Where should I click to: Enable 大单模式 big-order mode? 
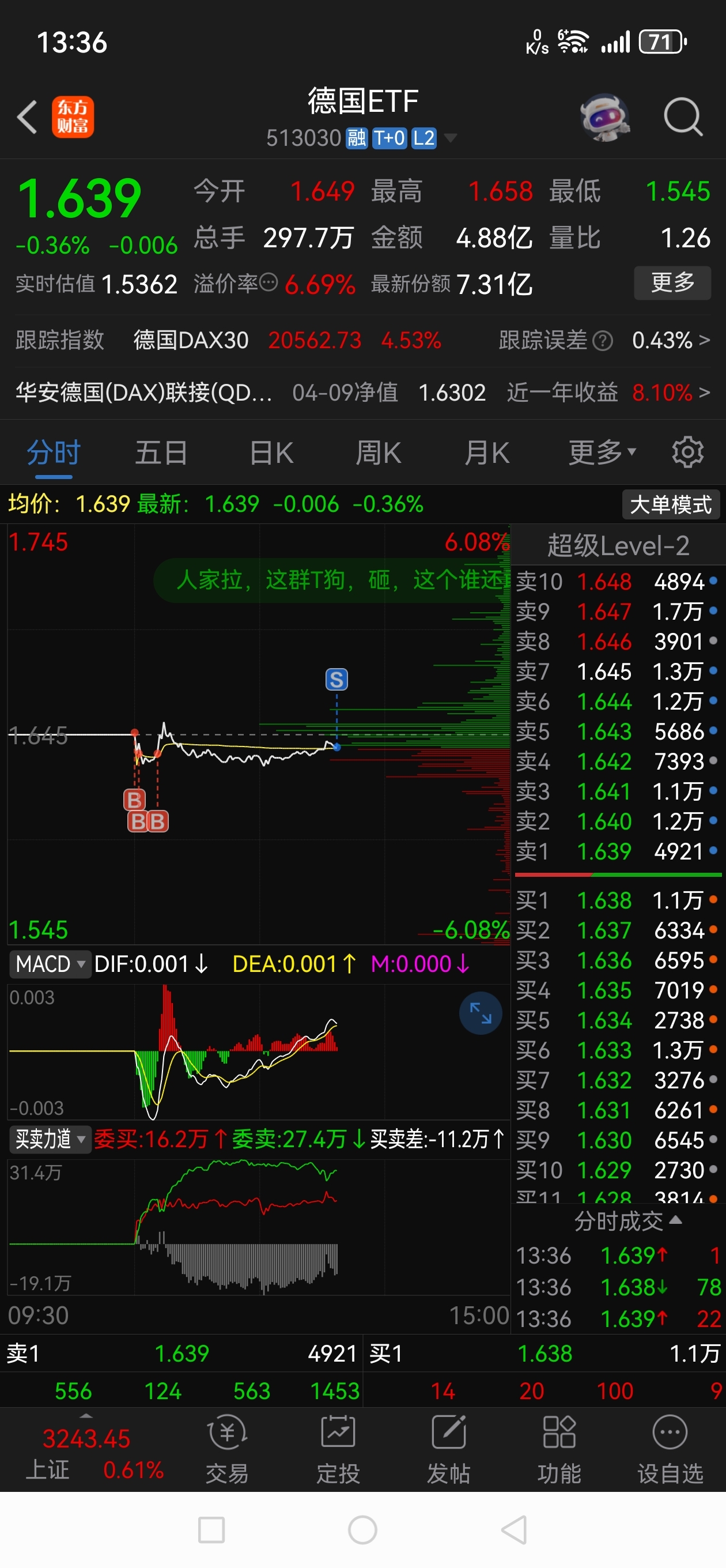click(x=671, y=504)
